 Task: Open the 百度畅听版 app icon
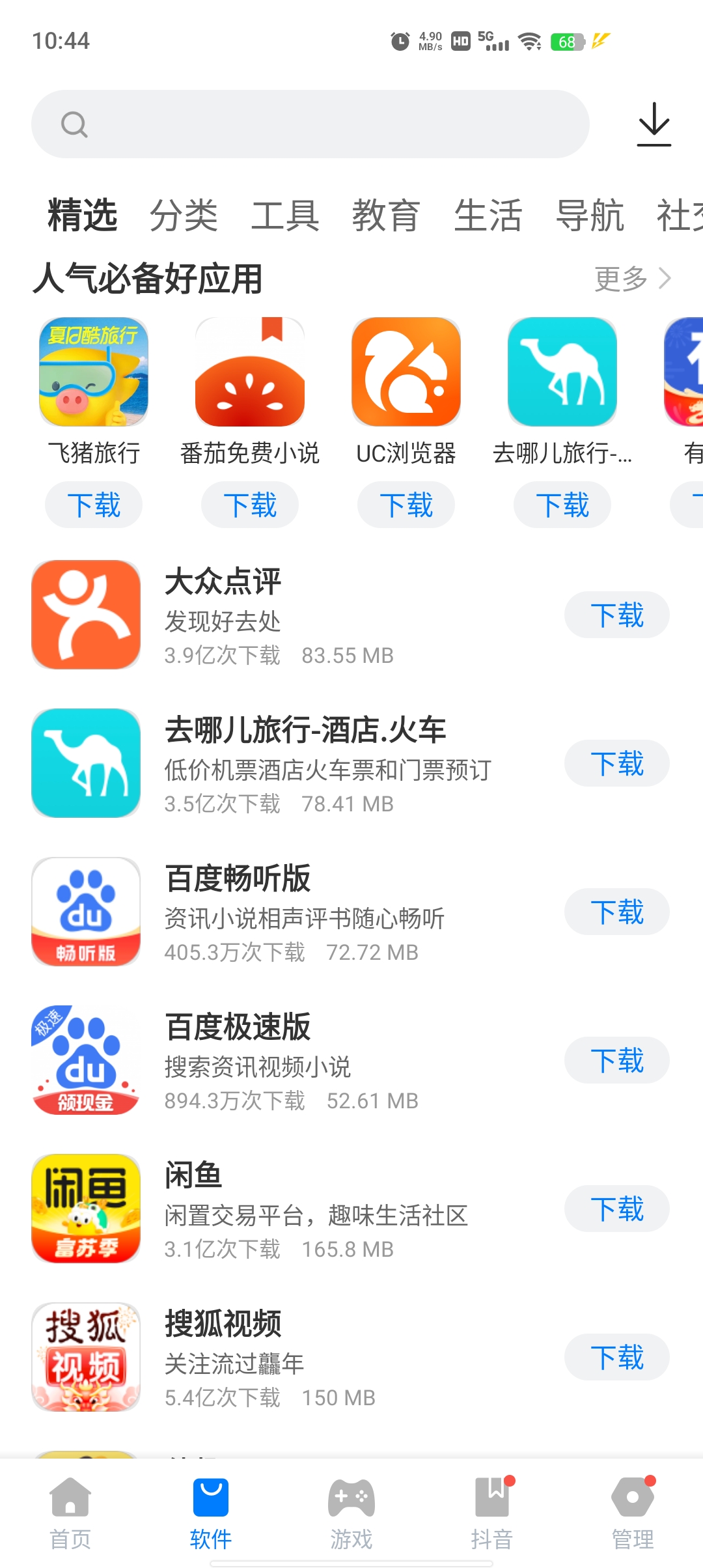coord(85,912)
